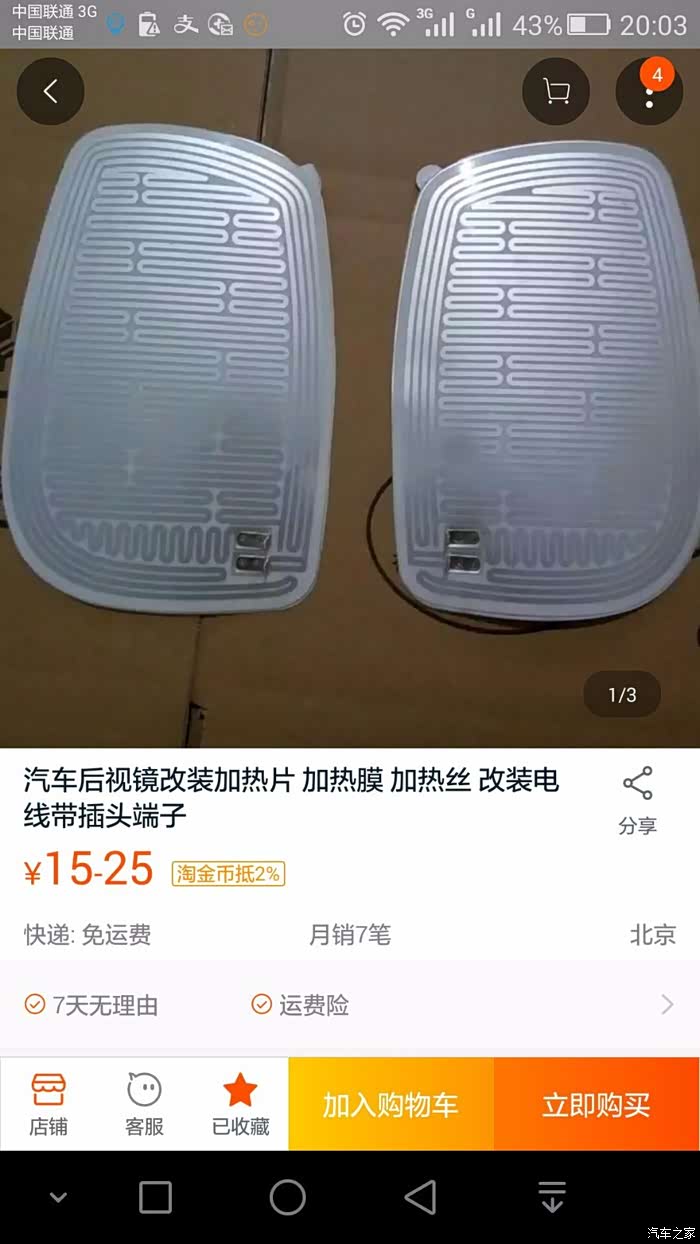Open recent apps from navigation bar

[155, 1197]
